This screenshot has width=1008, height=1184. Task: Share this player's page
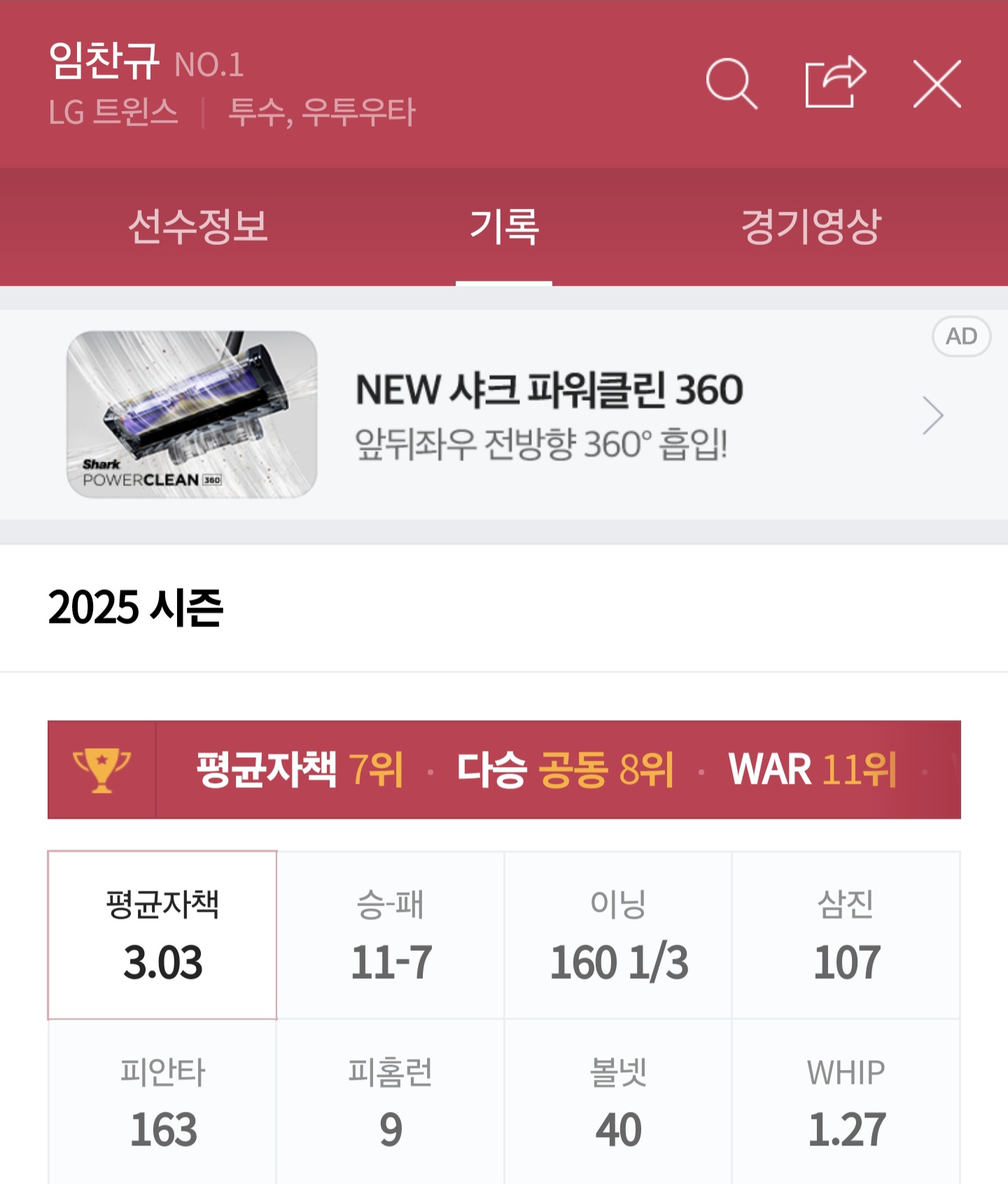[836, 82]
